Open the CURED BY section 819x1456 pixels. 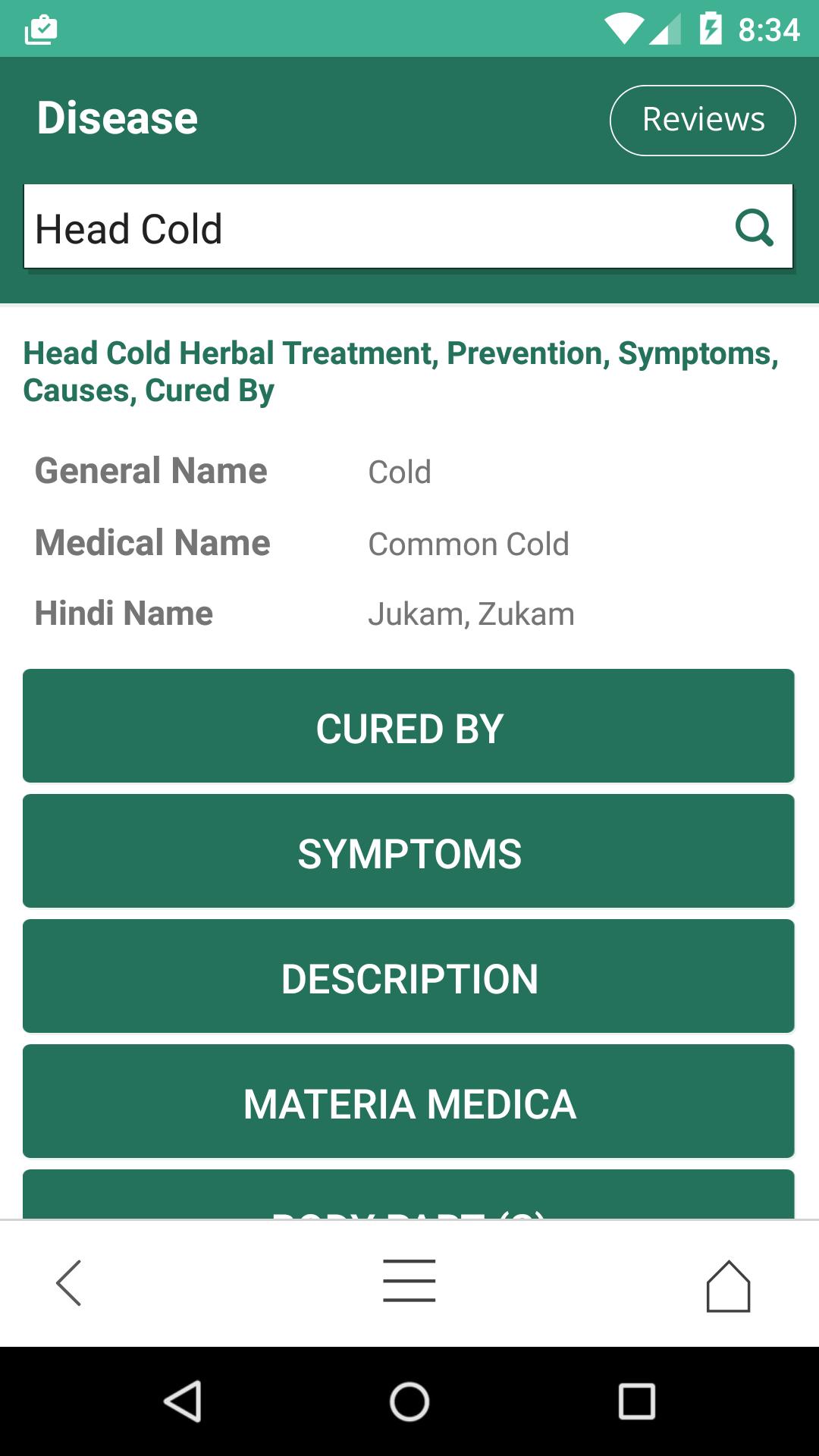[409, 726]
